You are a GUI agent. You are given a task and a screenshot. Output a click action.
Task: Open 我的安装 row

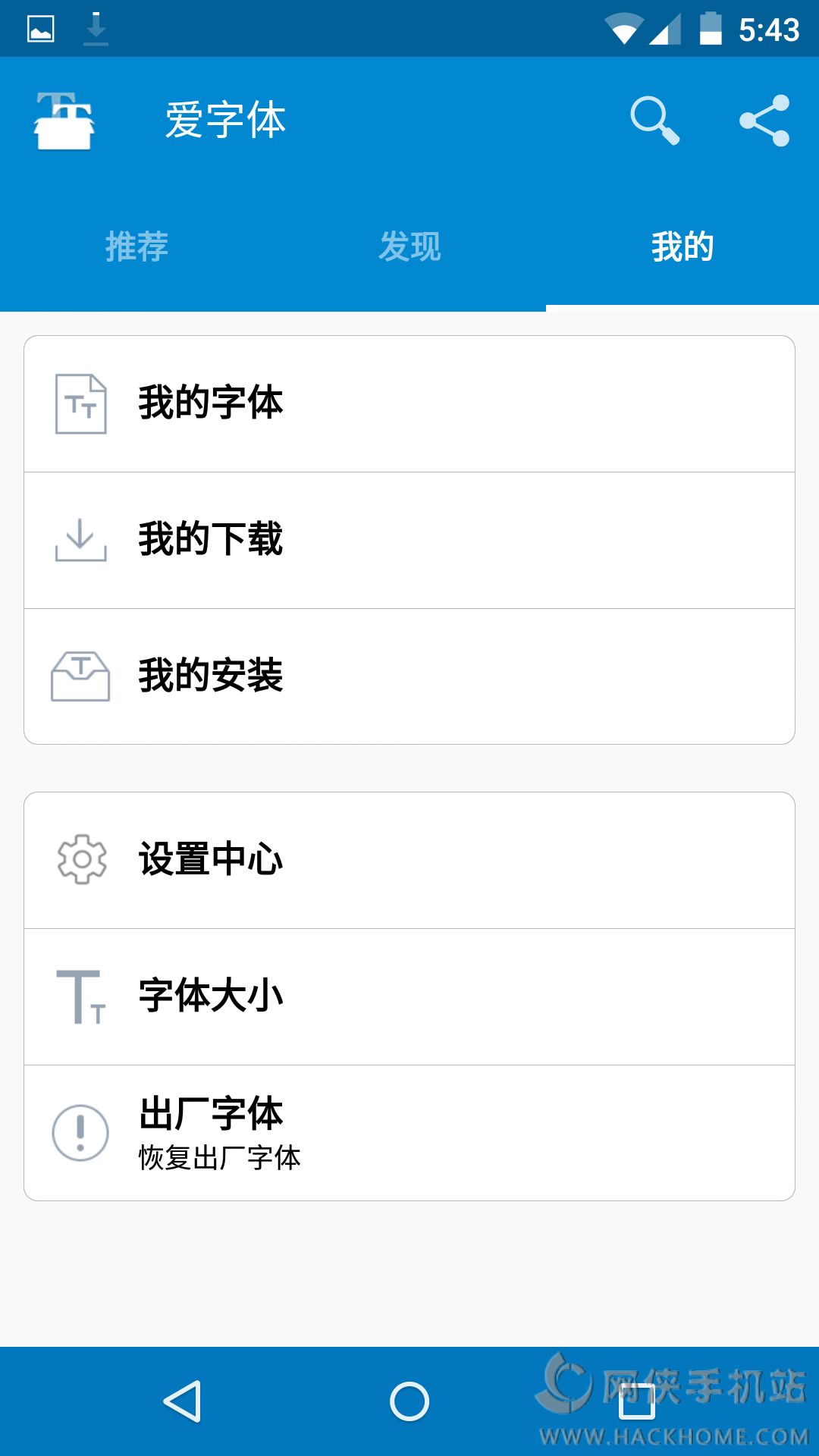tap(409, 676)
